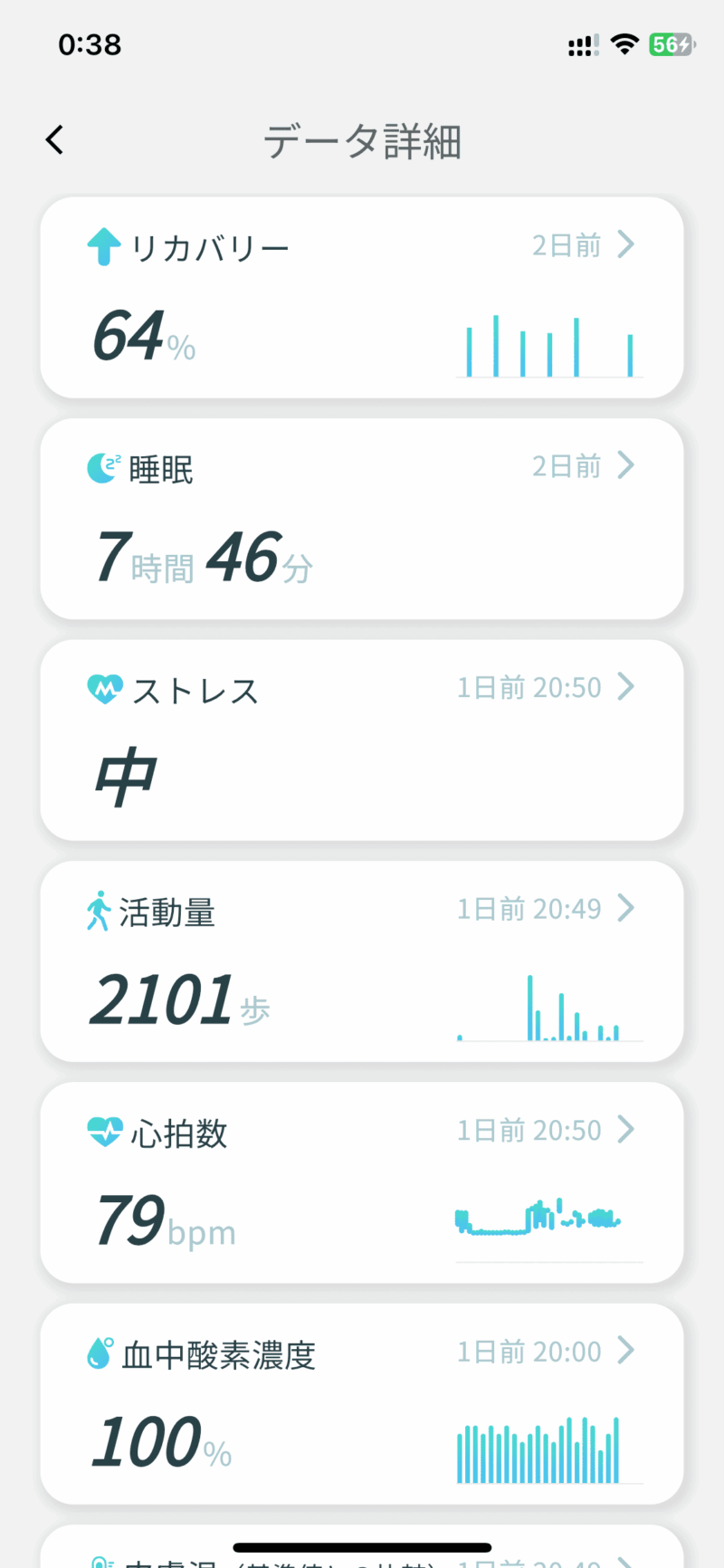Open the 血中酸素濃度 100% card
This screenshot has height=1568, width=724.
362,1404
